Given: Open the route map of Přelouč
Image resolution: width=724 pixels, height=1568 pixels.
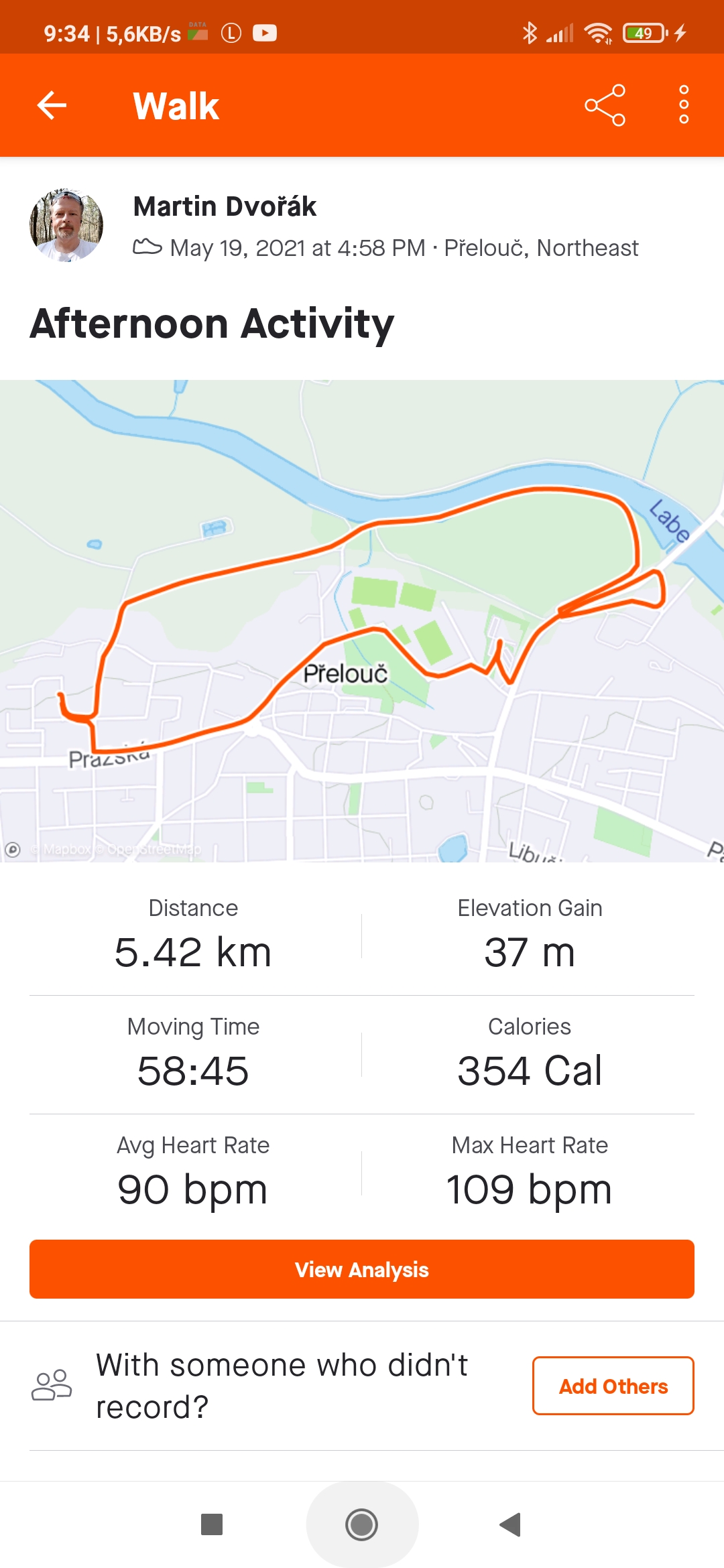Looking at the screenshot, I should [x=362, y=620].
